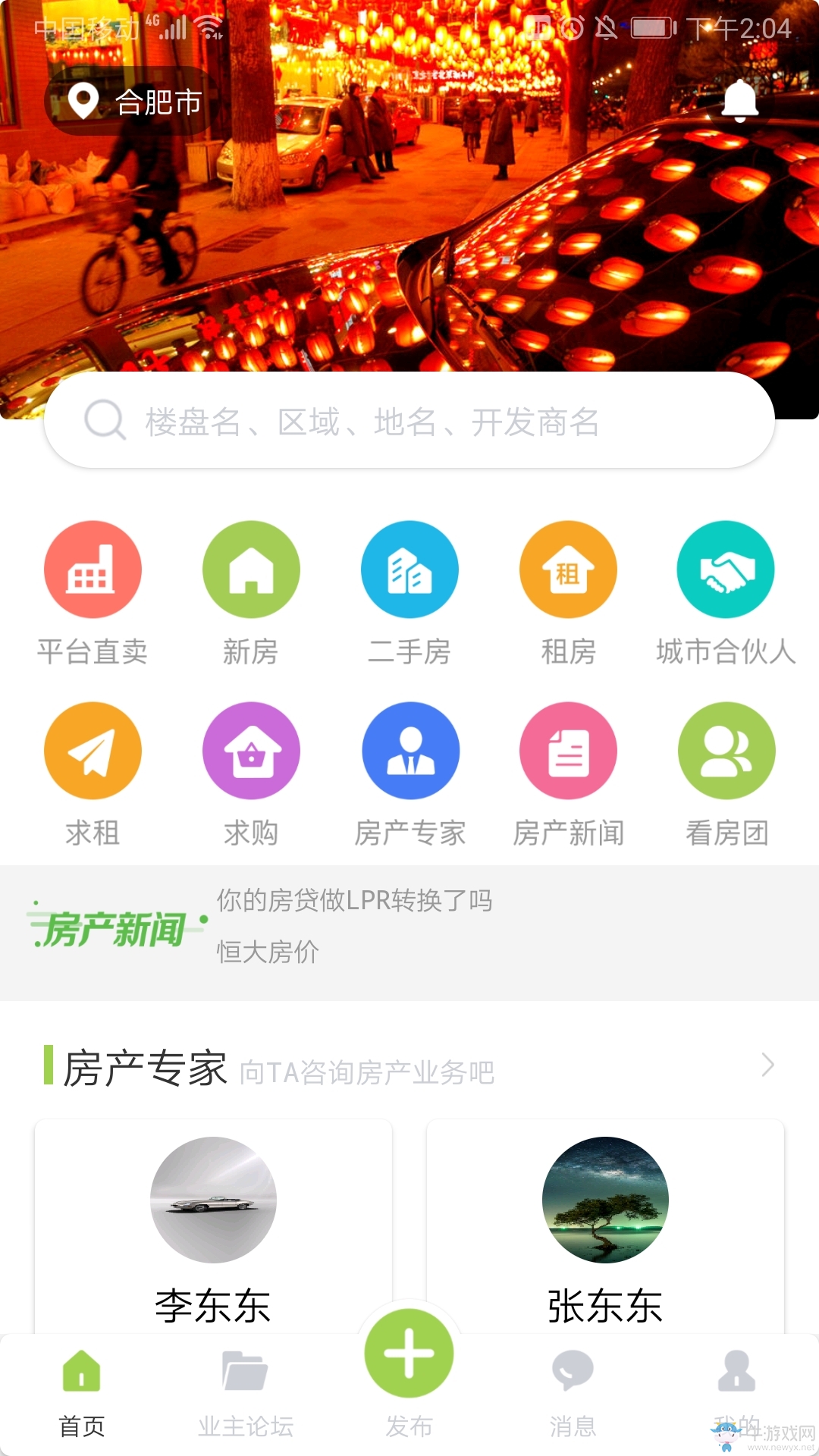This screenshot has width=819, height=1456.
Task: Go to 租房 rentals
Action: [x=568, y=570]
